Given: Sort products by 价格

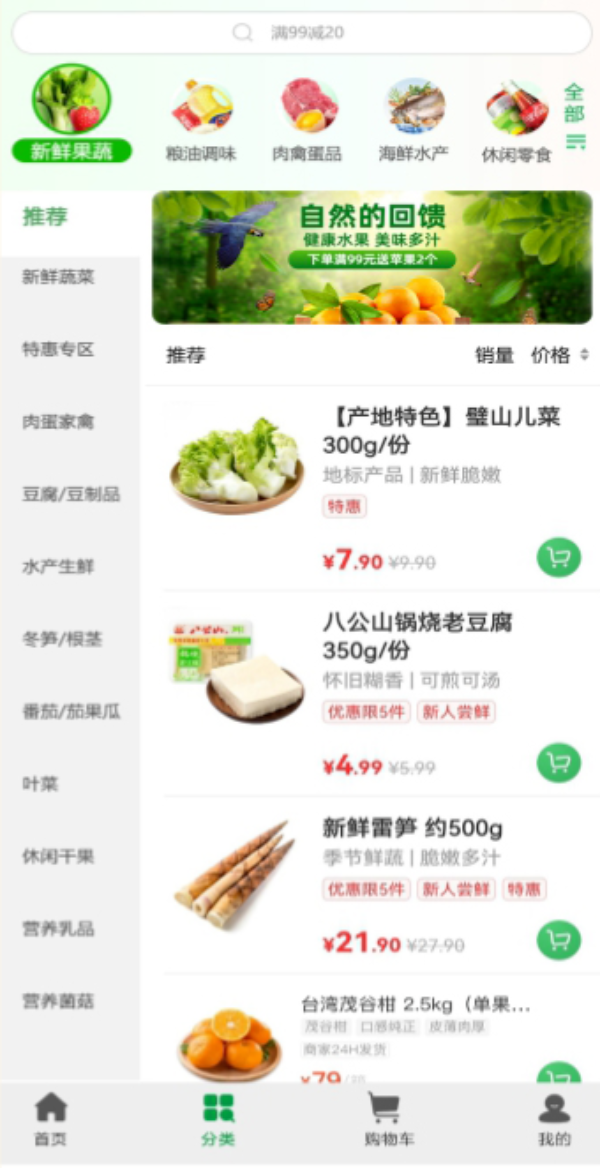Looking at the screenshot, I should [x=559, y=355].
